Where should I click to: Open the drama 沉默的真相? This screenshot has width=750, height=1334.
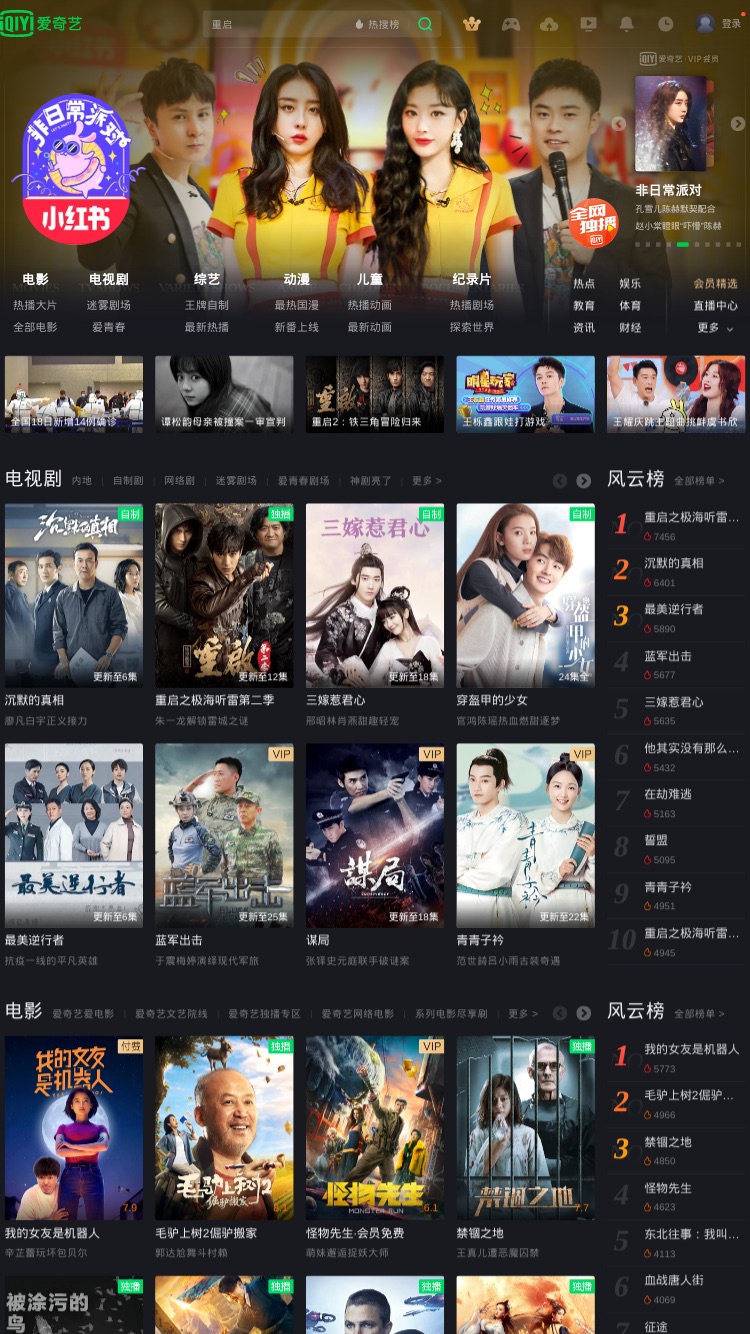74,594
